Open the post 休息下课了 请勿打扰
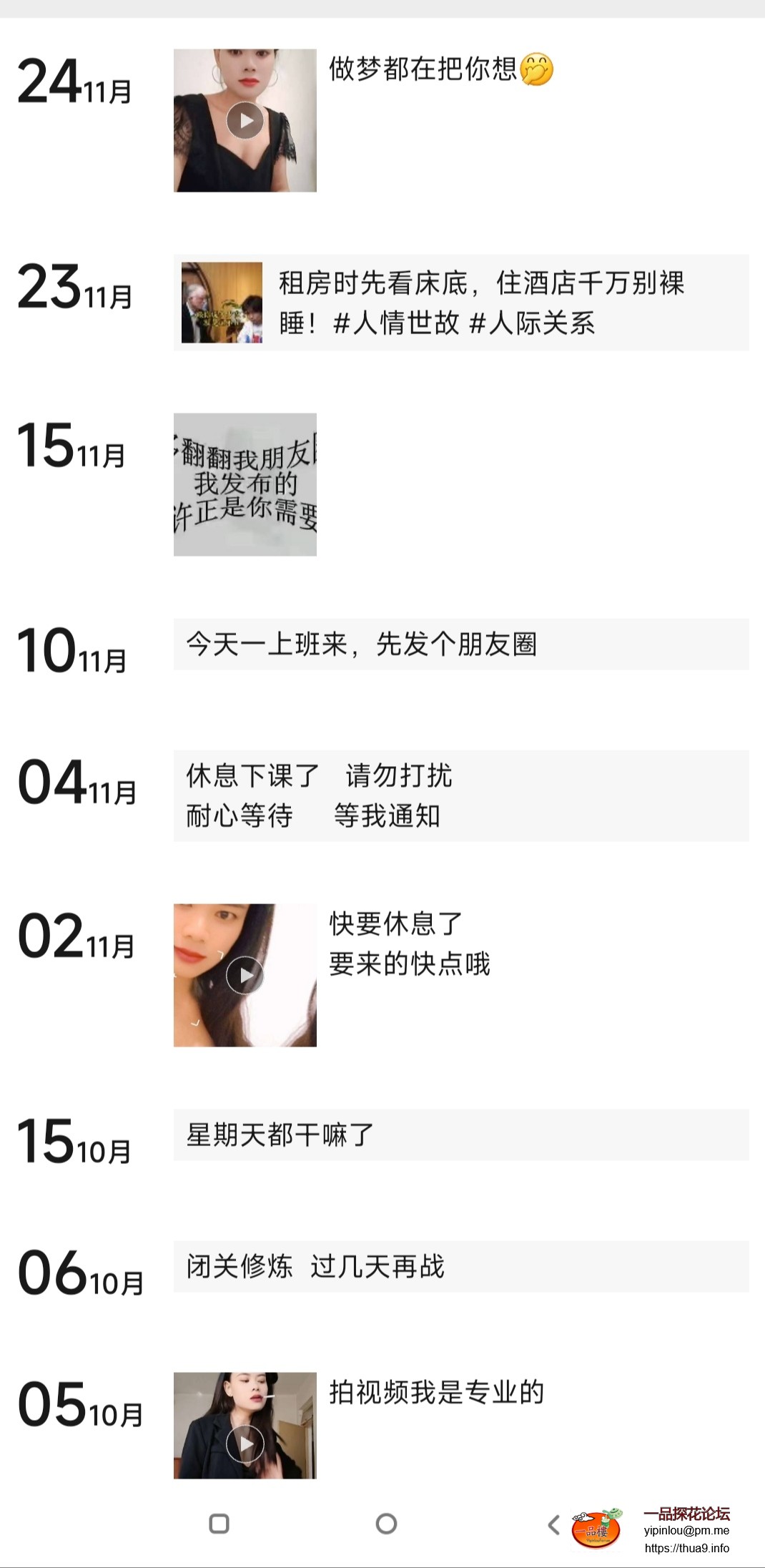 tap(461, 795)
